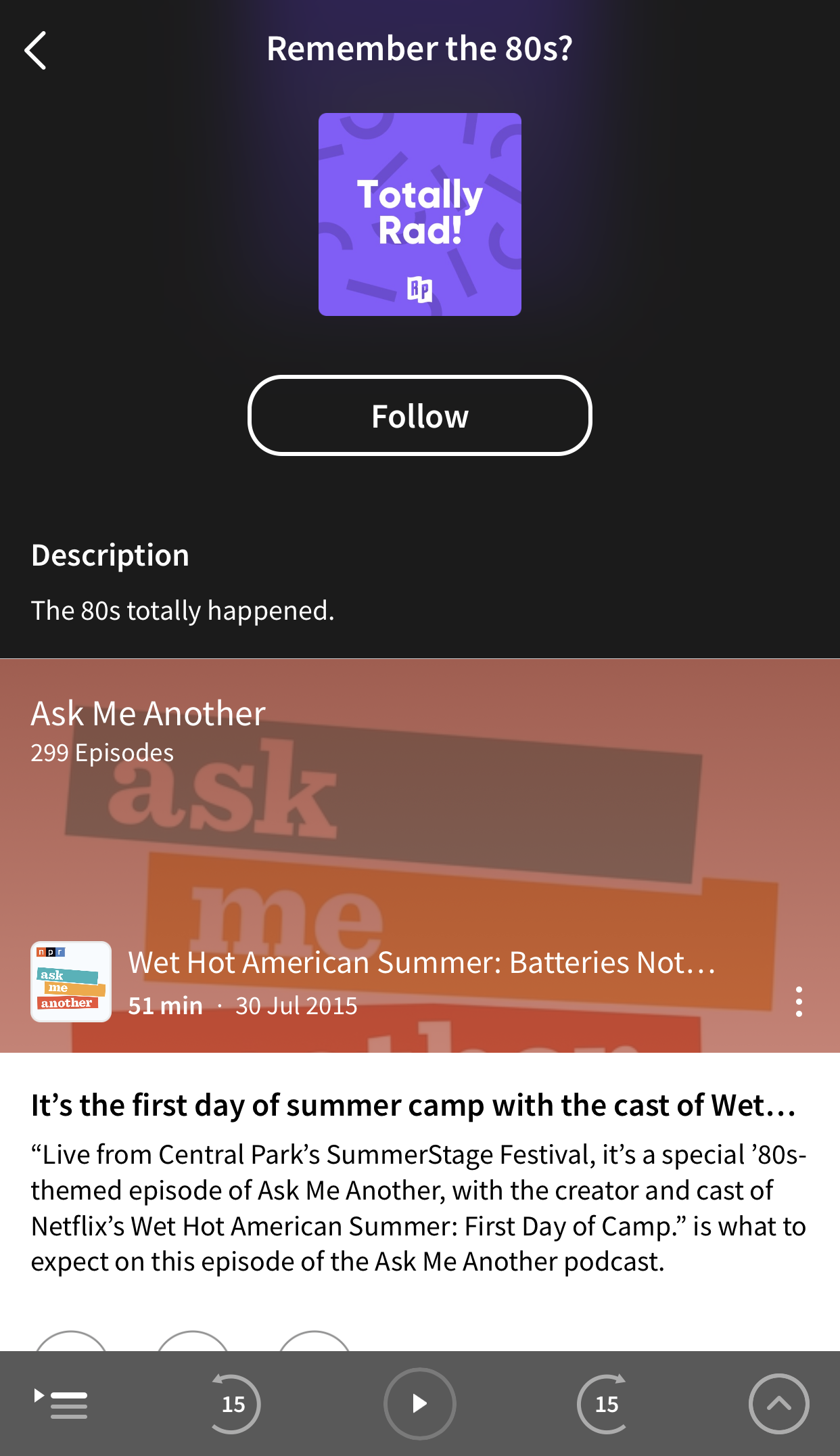Start playing the episode

click(419, 1404)
